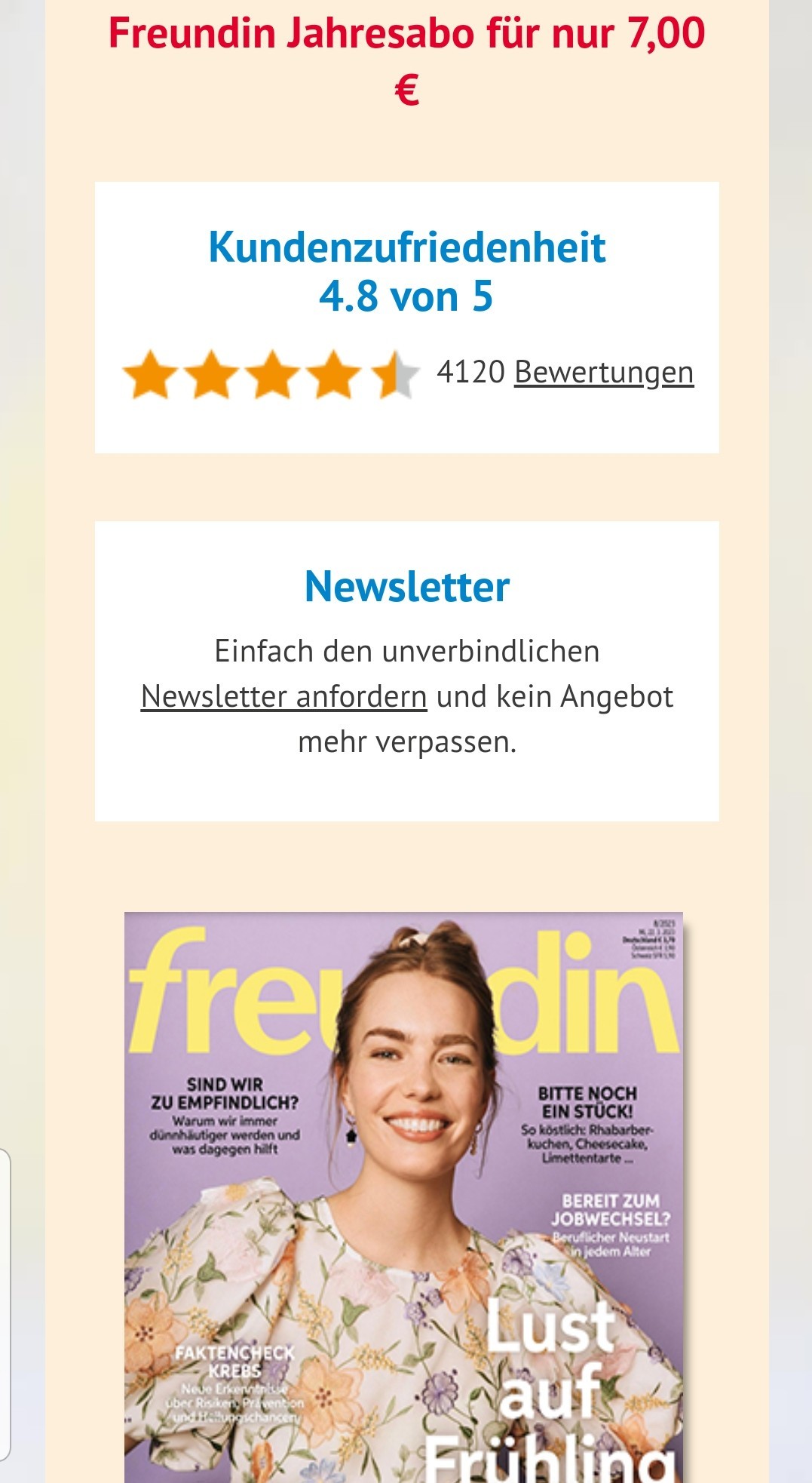Open the freundin magazine cover image

pyautogui.click(x=405, y=1197)
